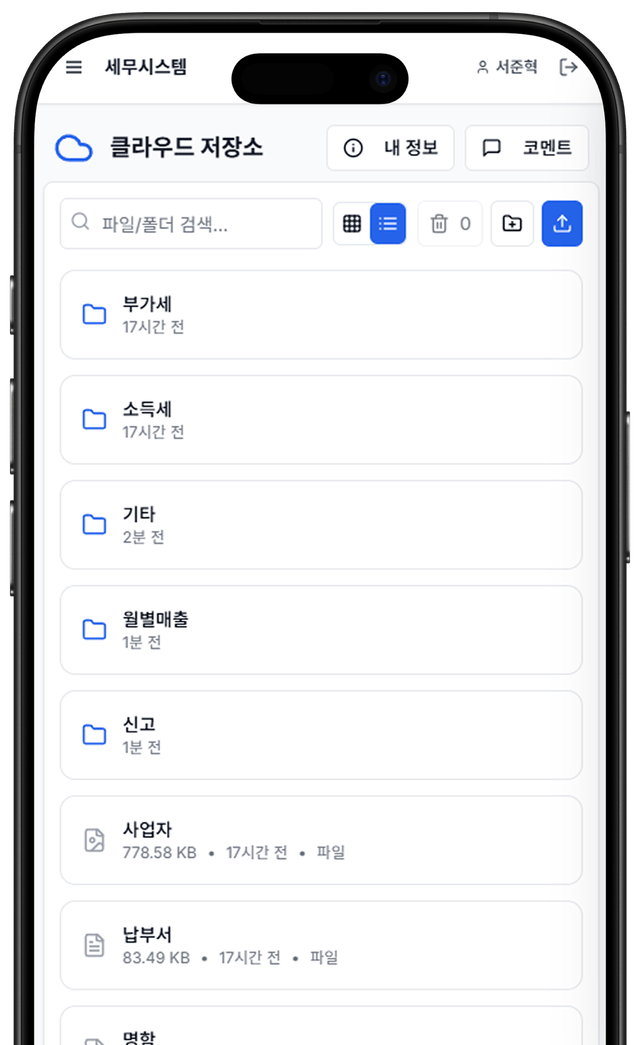Open the 소득세 folder
Viewport: 640px width, 1045px height.
(320, 419)
